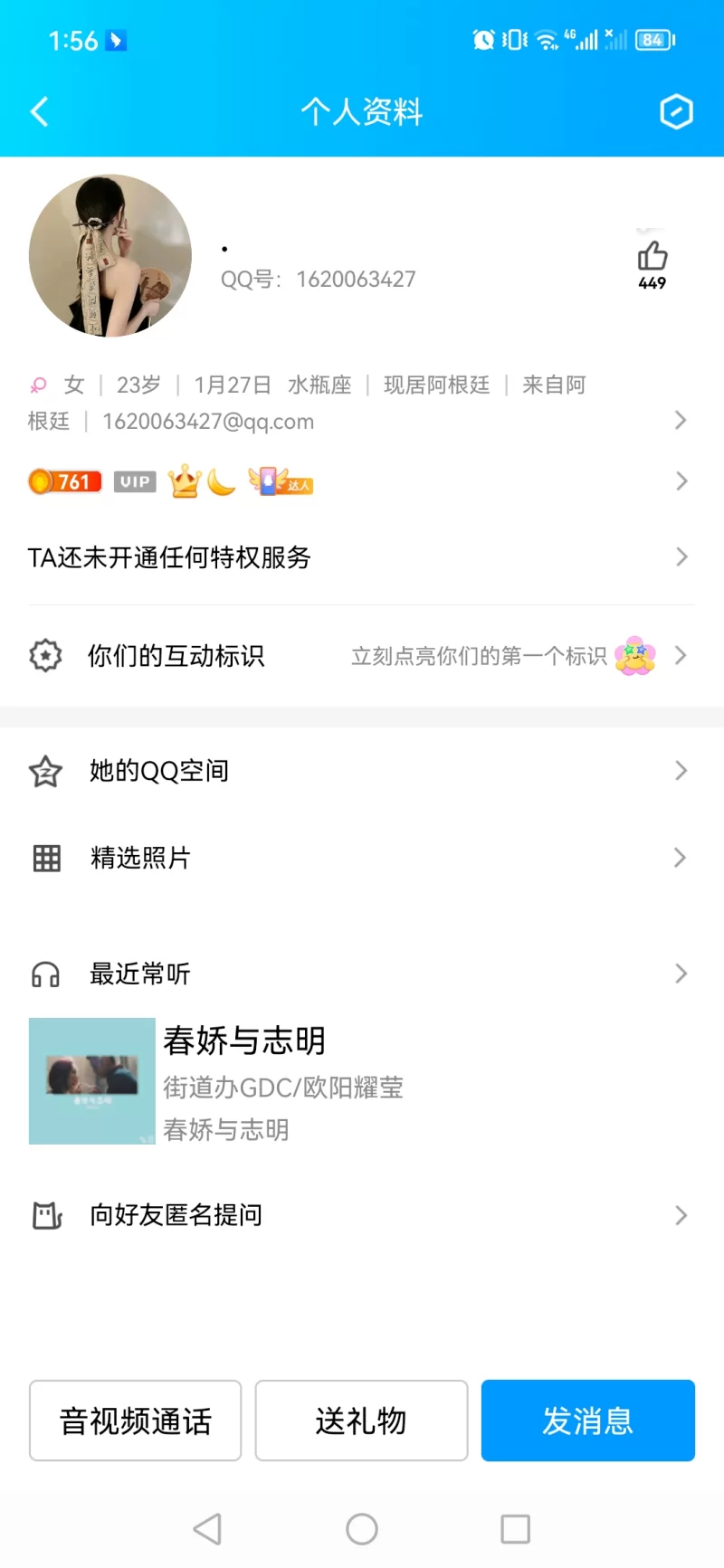Start 音视频通话
The width and height of the screenshot is (724, 1568).
[136, 1421]
